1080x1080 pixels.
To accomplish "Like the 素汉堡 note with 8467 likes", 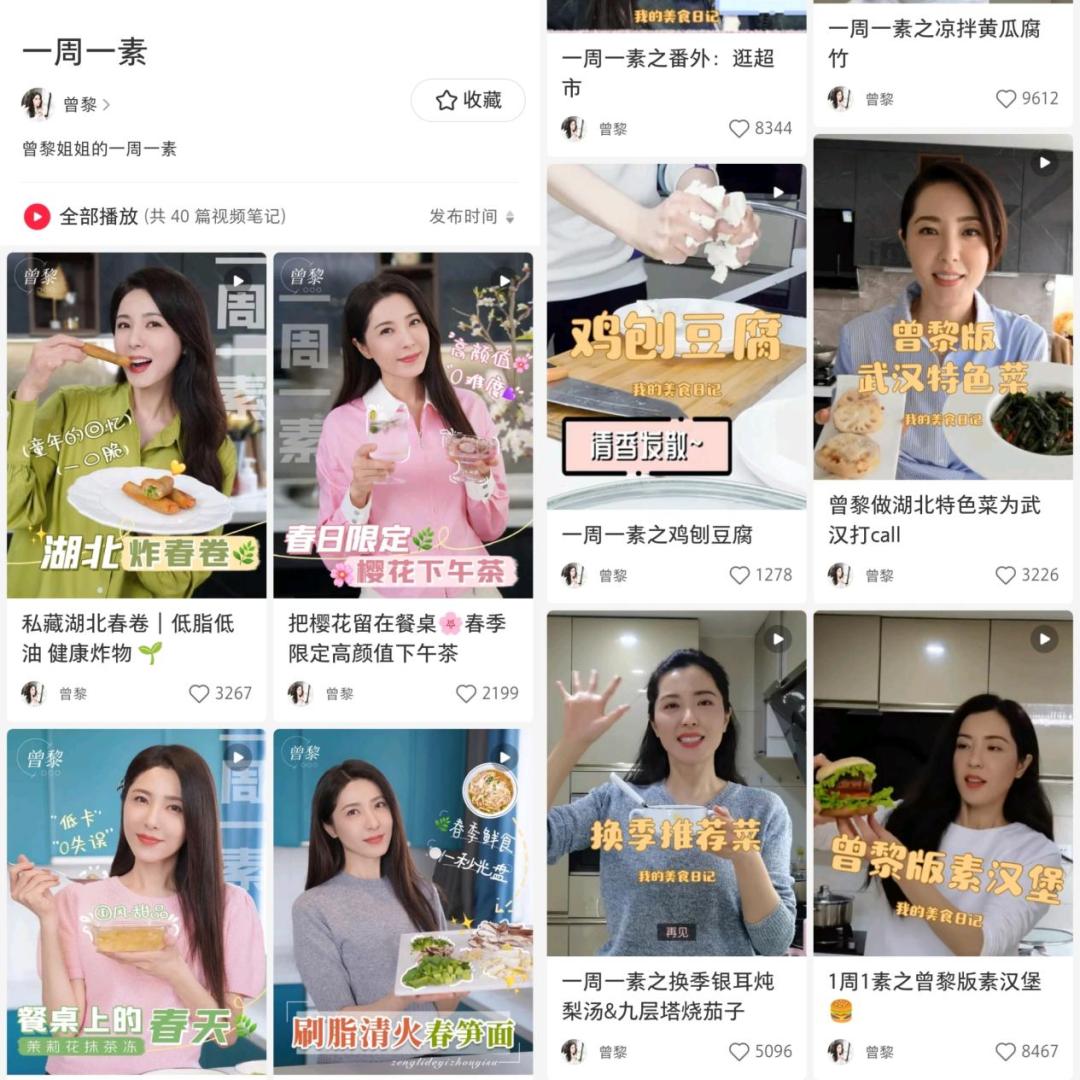I will [x=1006, y=1051].
